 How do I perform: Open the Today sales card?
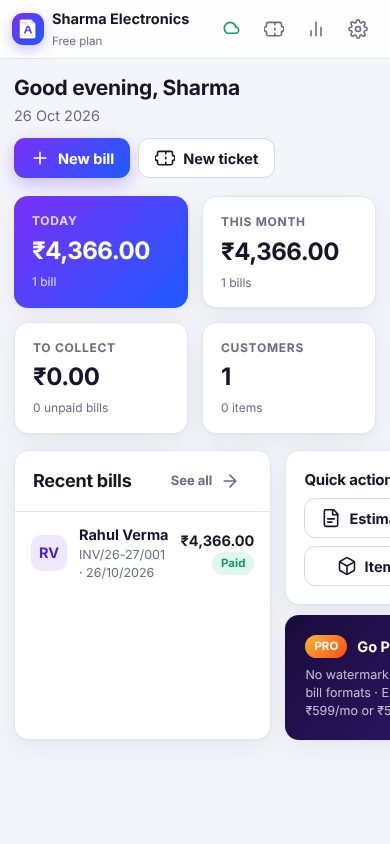(x=101, y=252)
